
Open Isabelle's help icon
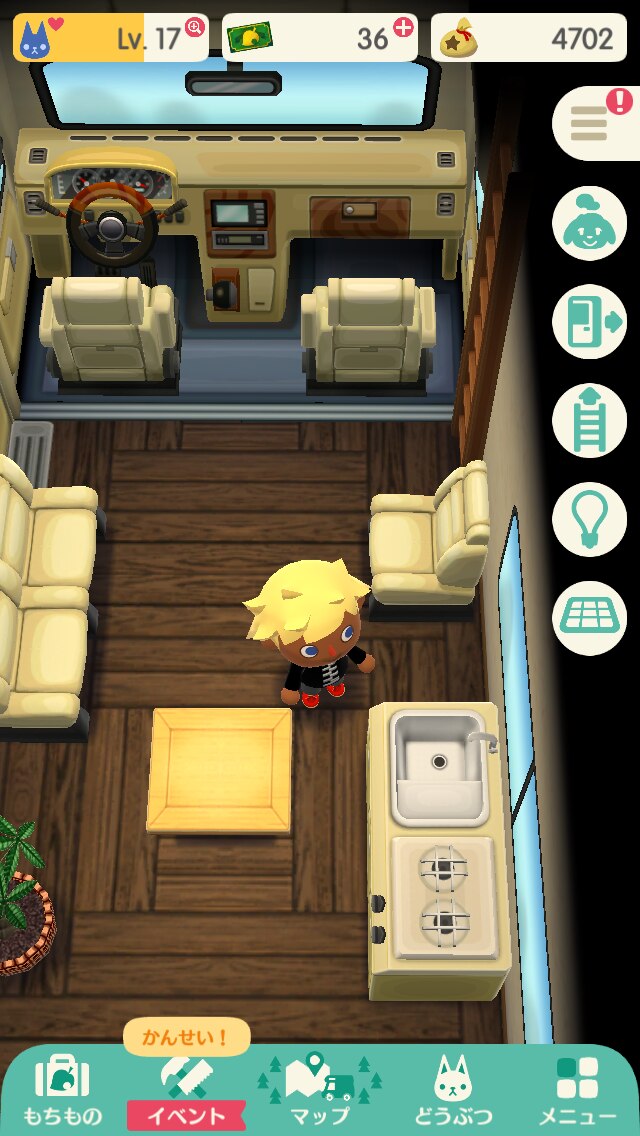click(x=590, y=223)
